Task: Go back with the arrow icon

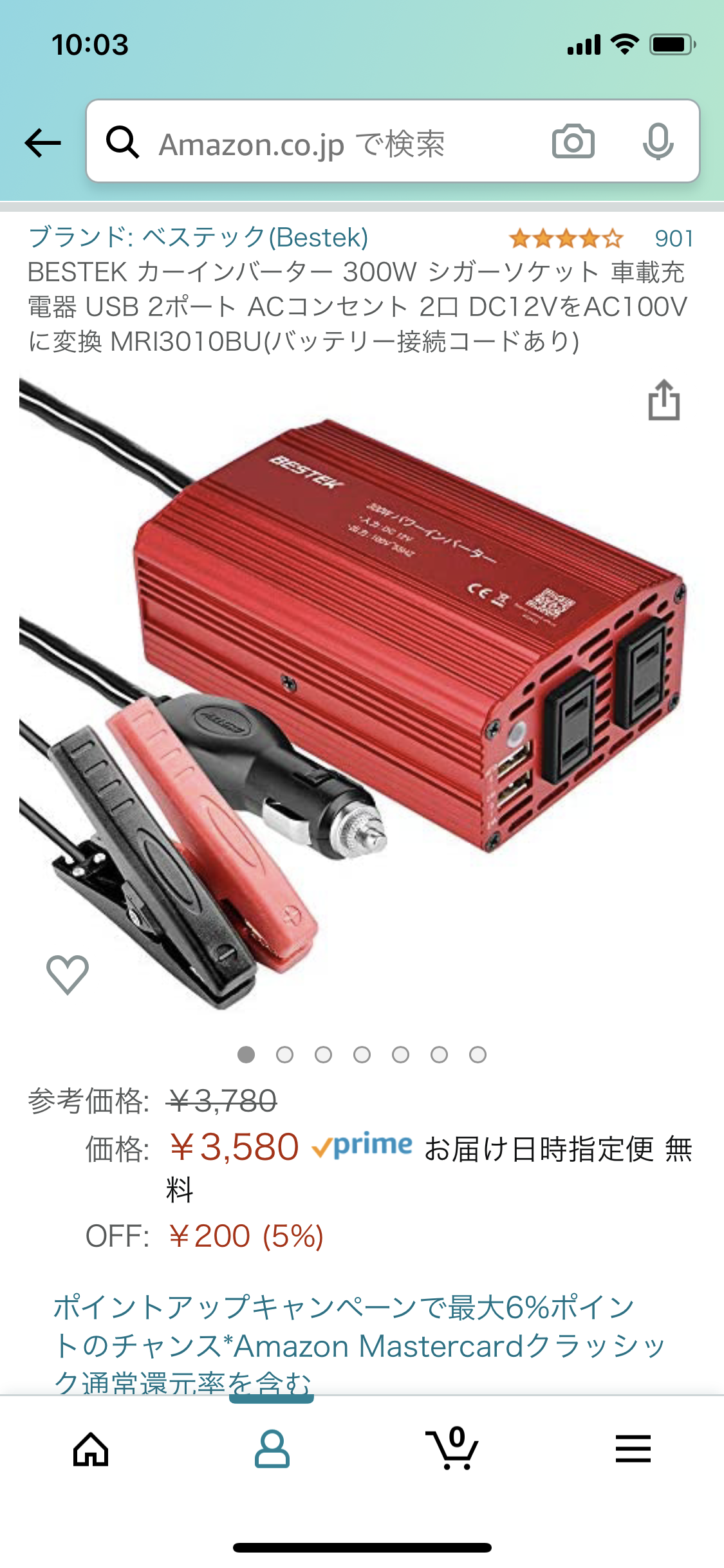Action: coord(42,142)
